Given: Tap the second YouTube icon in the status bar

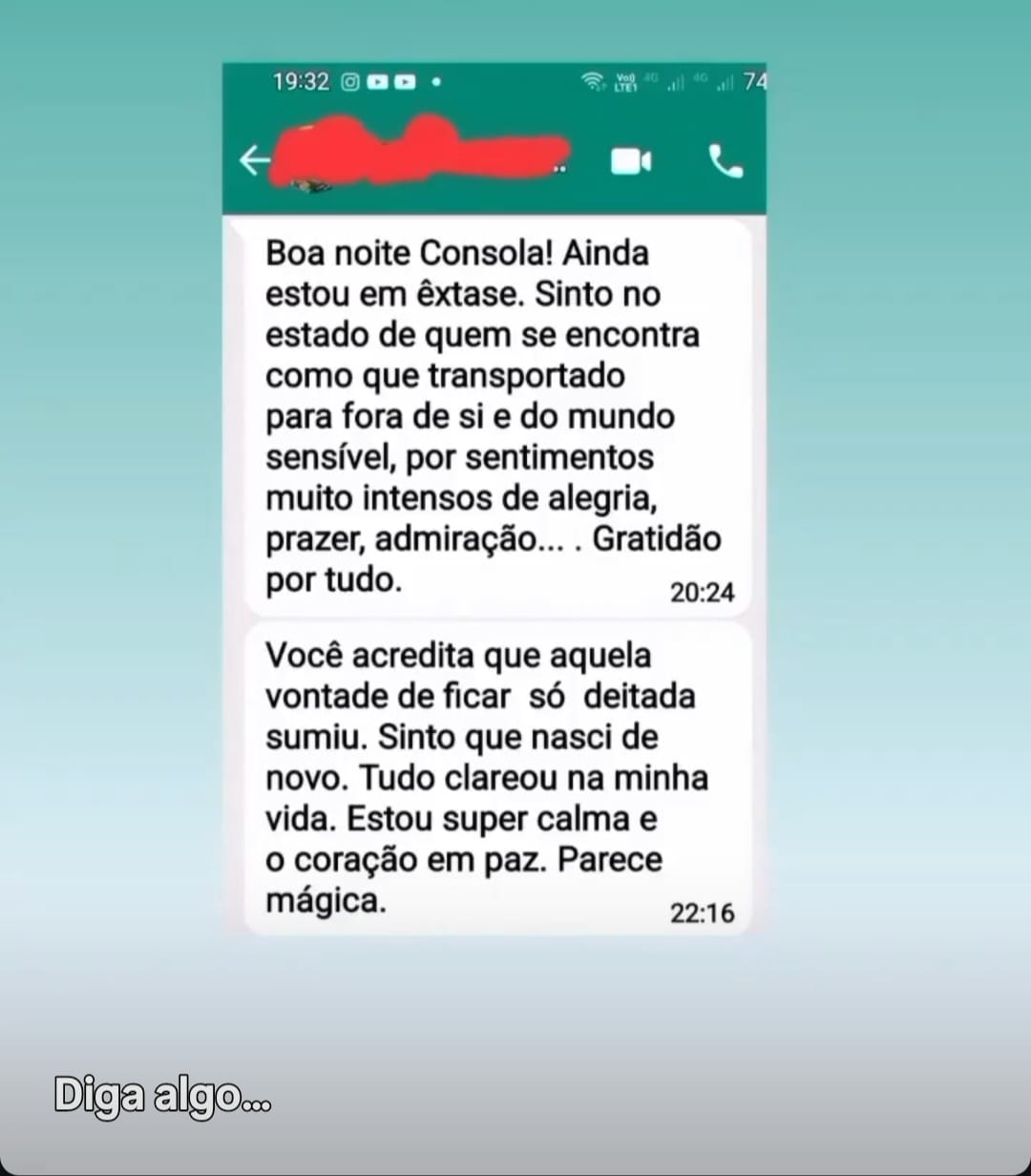Looking at the screenshot, I should (x=407, y=82).
